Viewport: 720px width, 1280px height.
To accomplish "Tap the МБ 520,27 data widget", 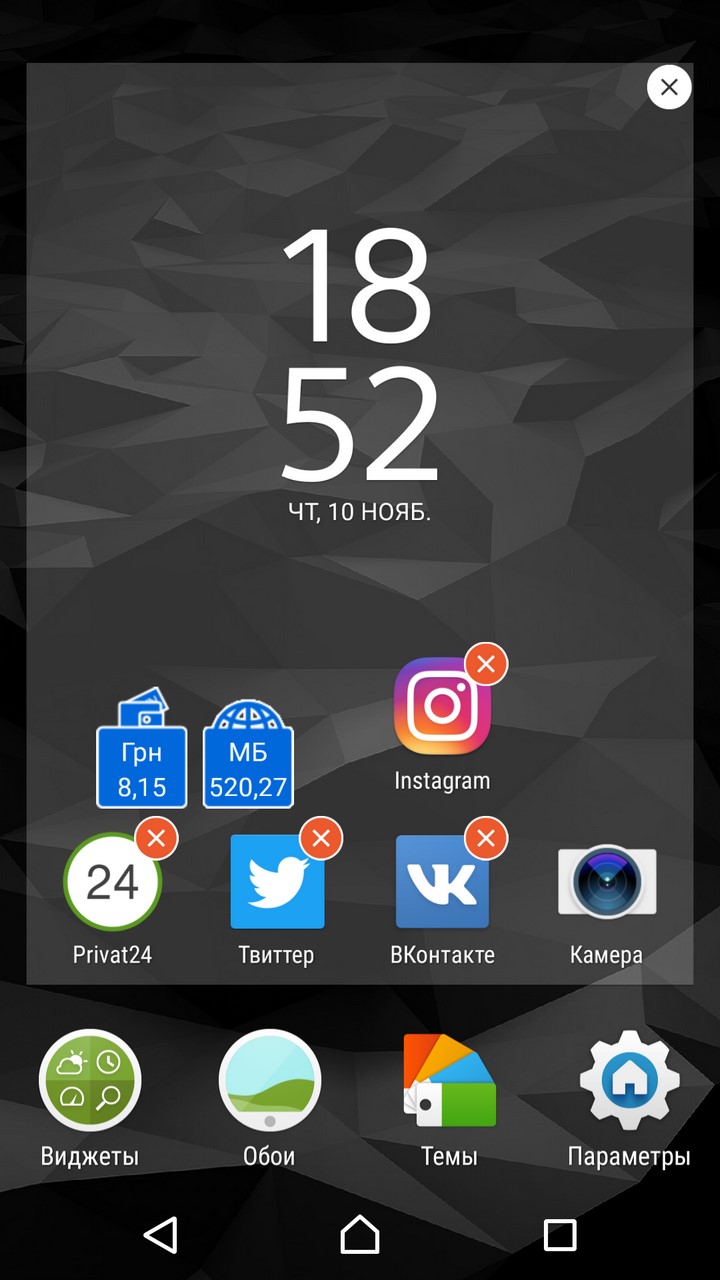I will click(x=248, y=752).
